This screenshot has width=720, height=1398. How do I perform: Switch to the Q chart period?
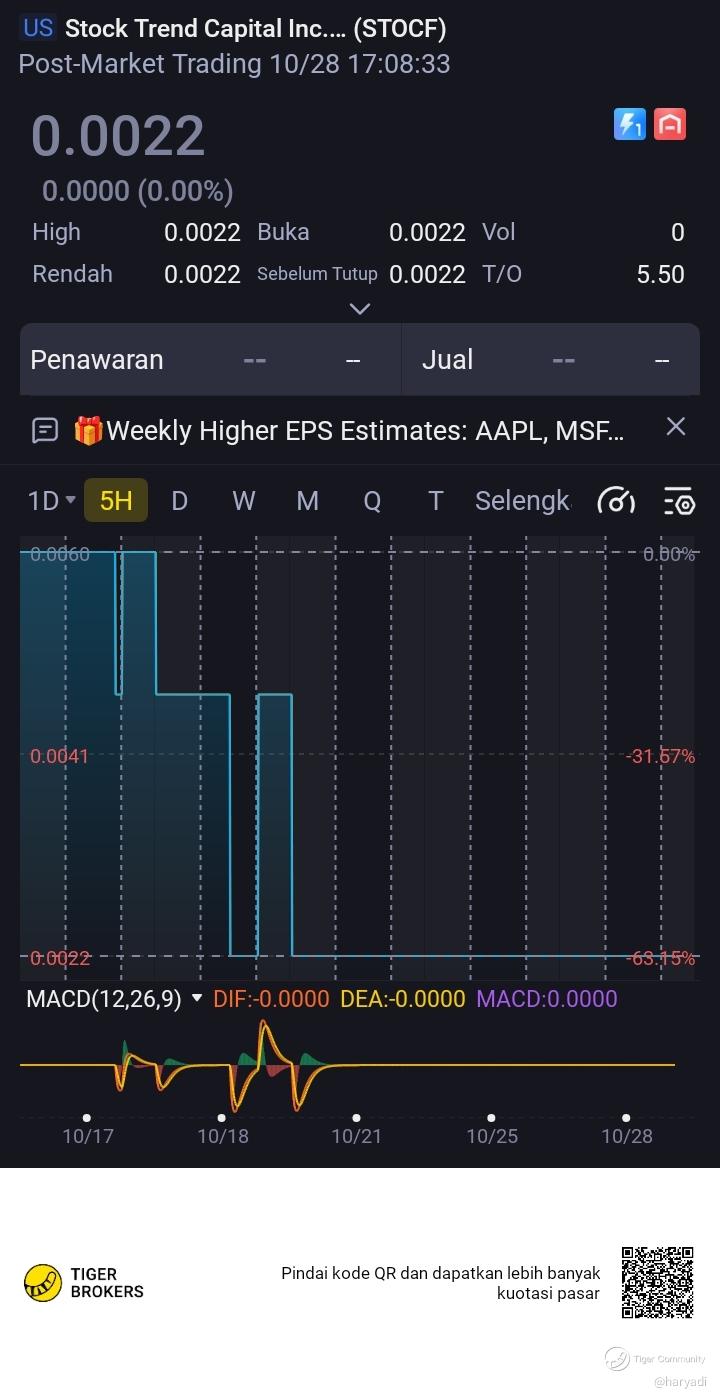pos(372,501)
